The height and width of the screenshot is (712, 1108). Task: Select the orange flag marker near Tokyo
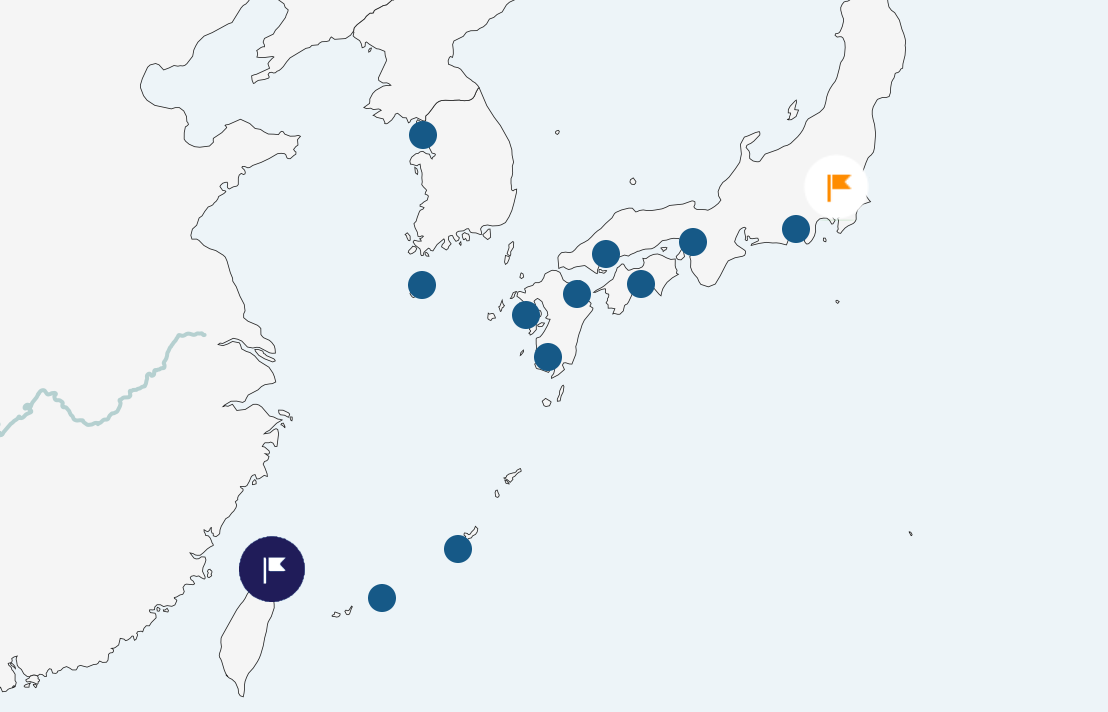coord(837,187)
